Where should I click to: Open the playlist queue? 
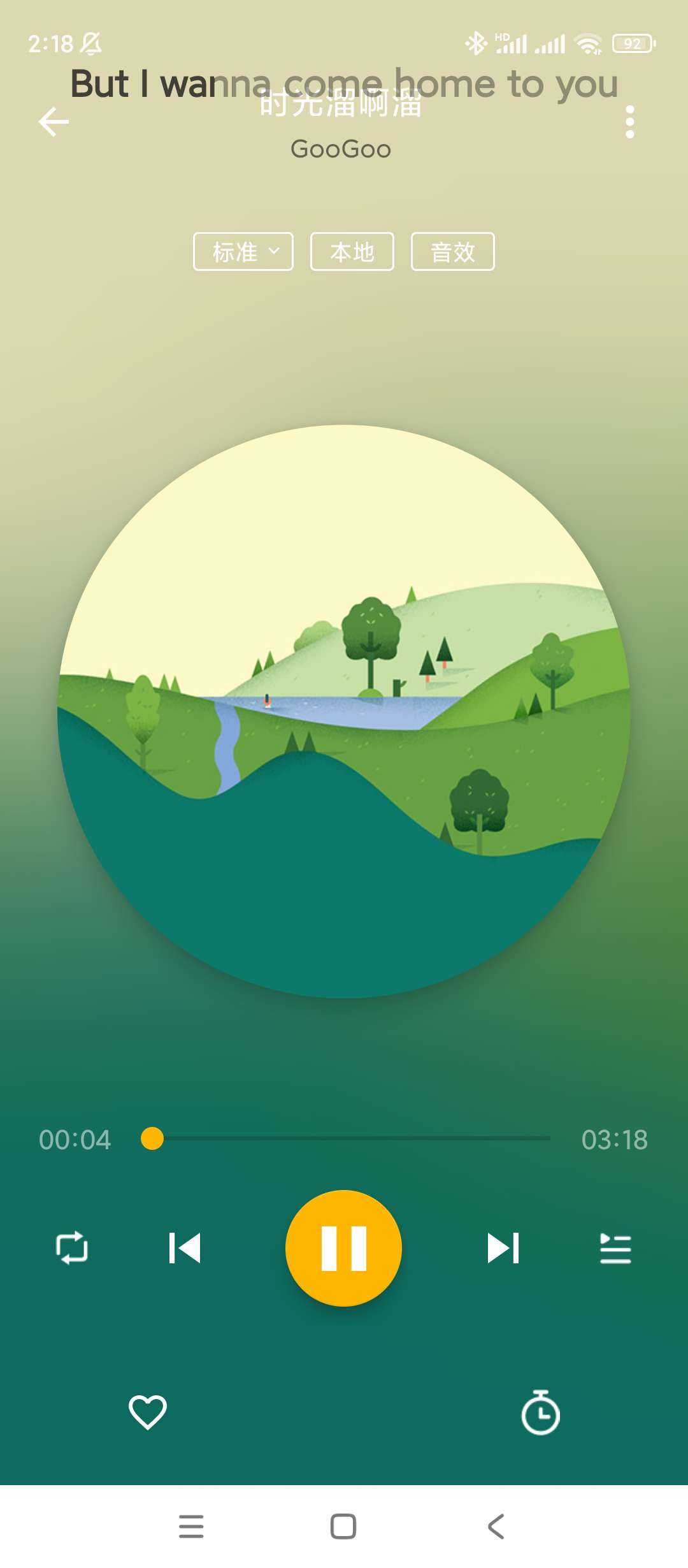click(x=615, y=1248)
